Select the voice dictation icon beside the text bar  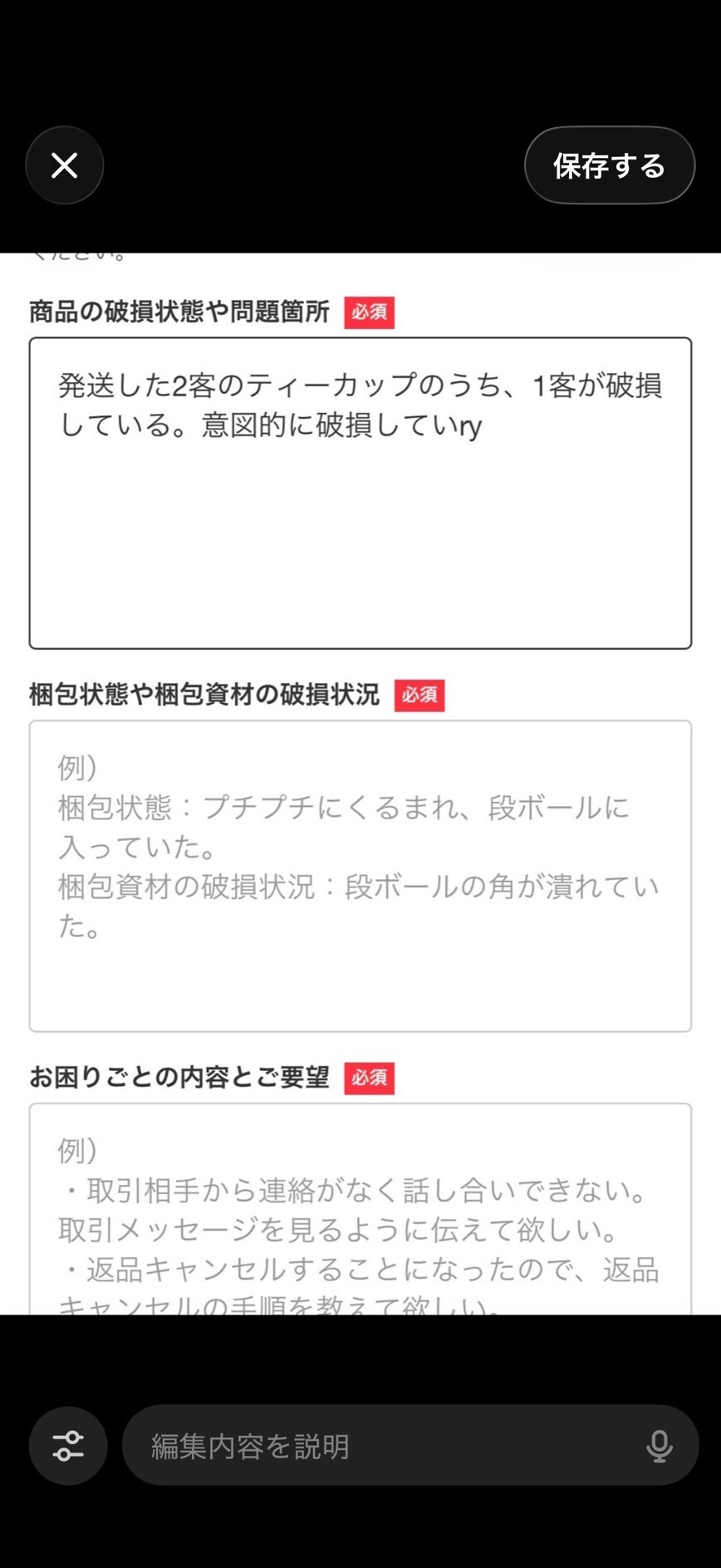[x=660, y=1445]
